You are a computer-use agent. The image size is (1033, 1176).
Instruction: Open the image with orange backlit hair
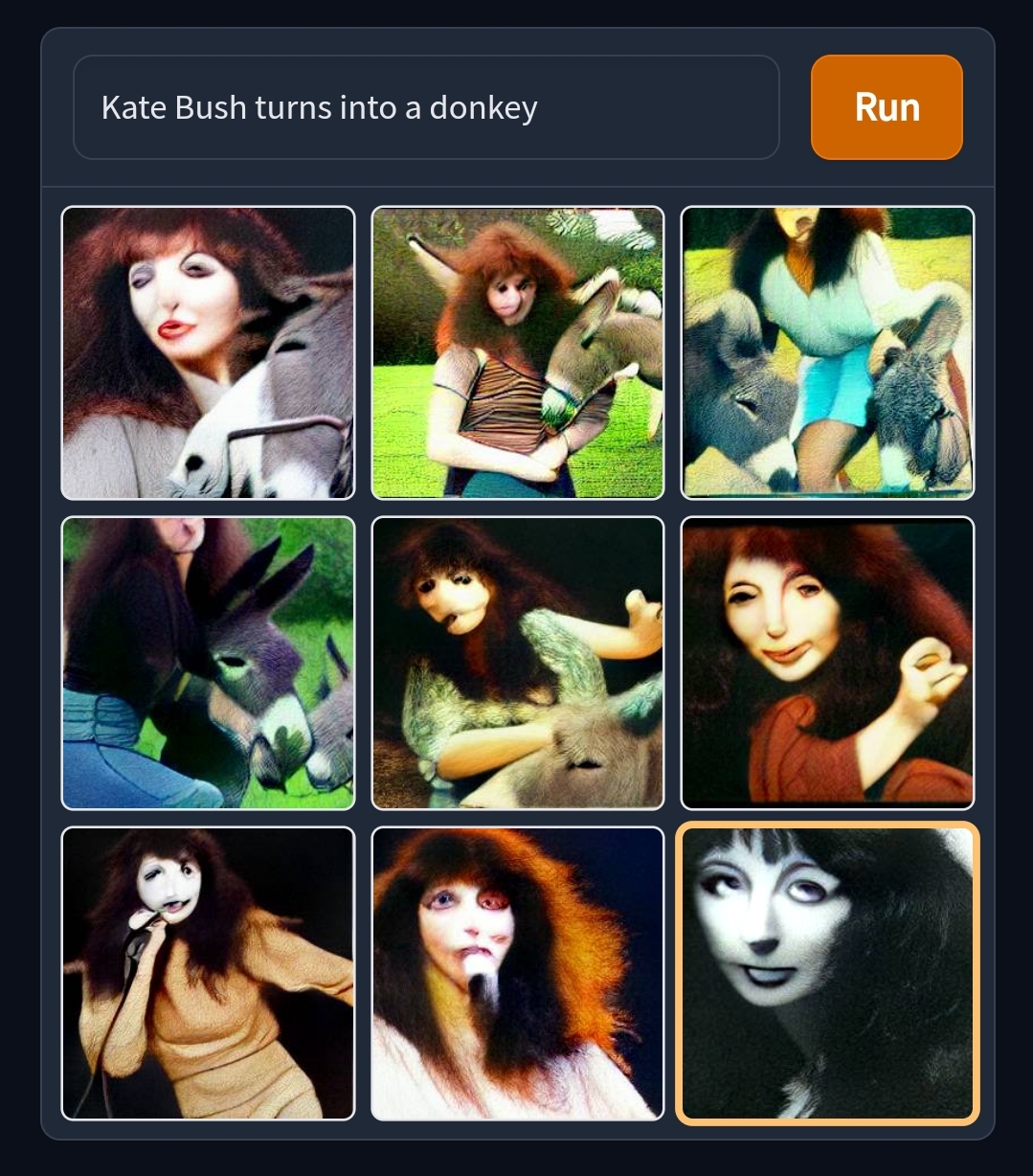pos(517,973)
